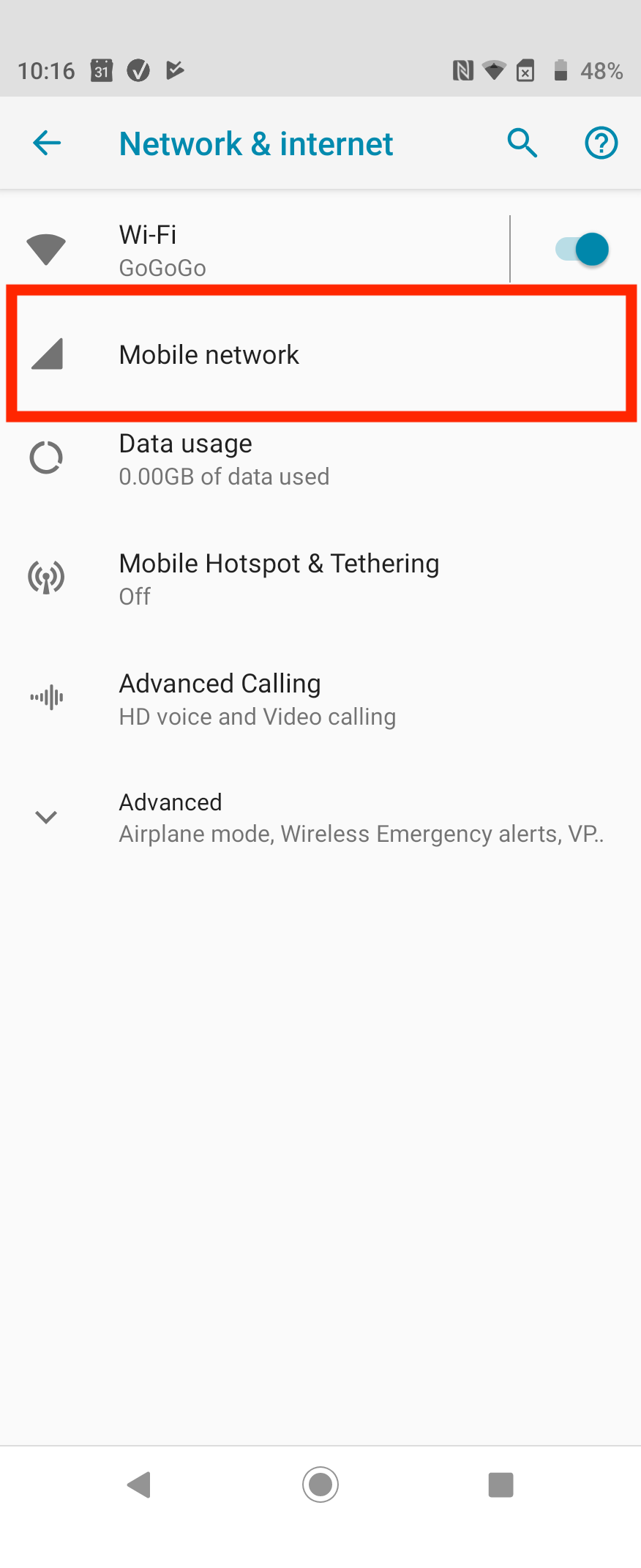
Task: Tap the Recents square navigation button
Action: 501,1485
